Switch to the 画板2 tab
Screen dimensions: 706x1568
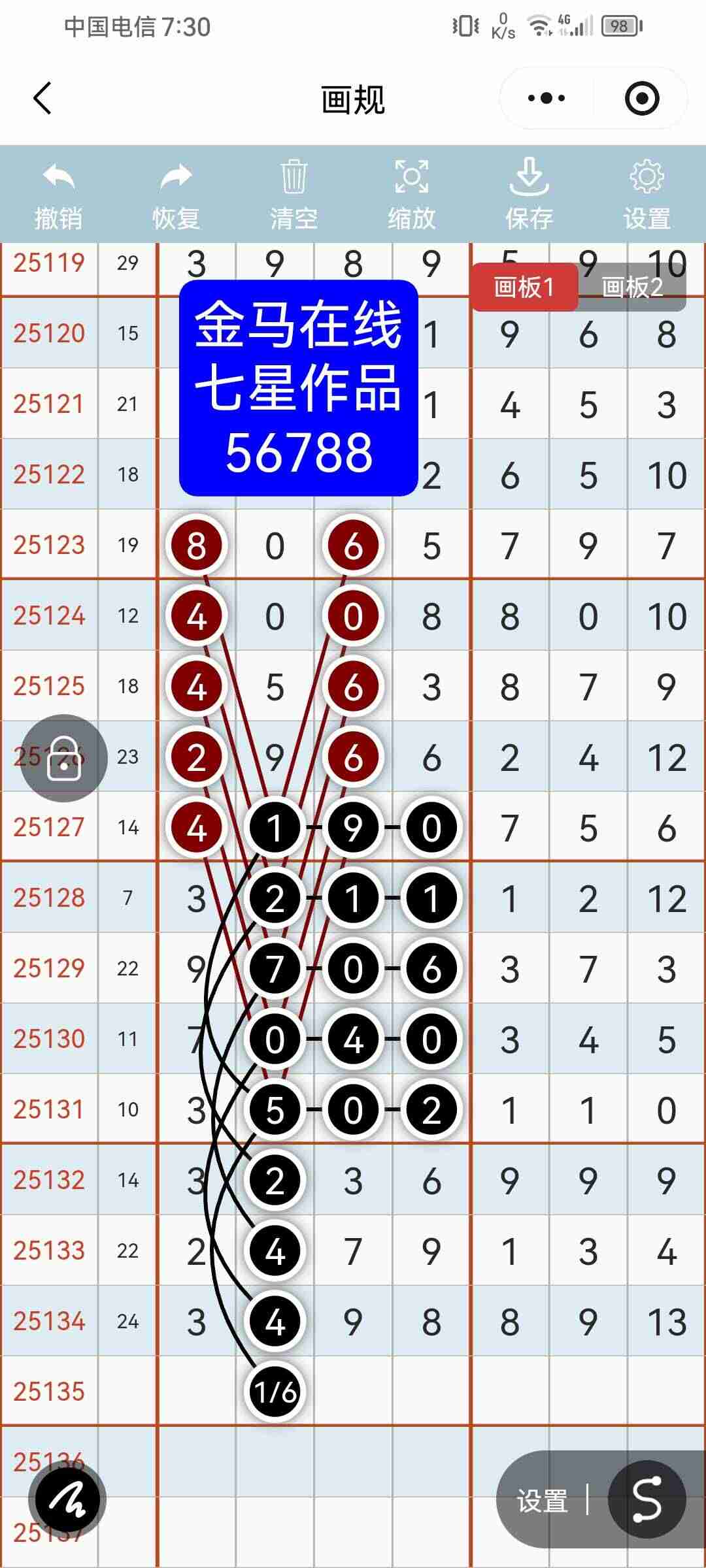(632, 287)
